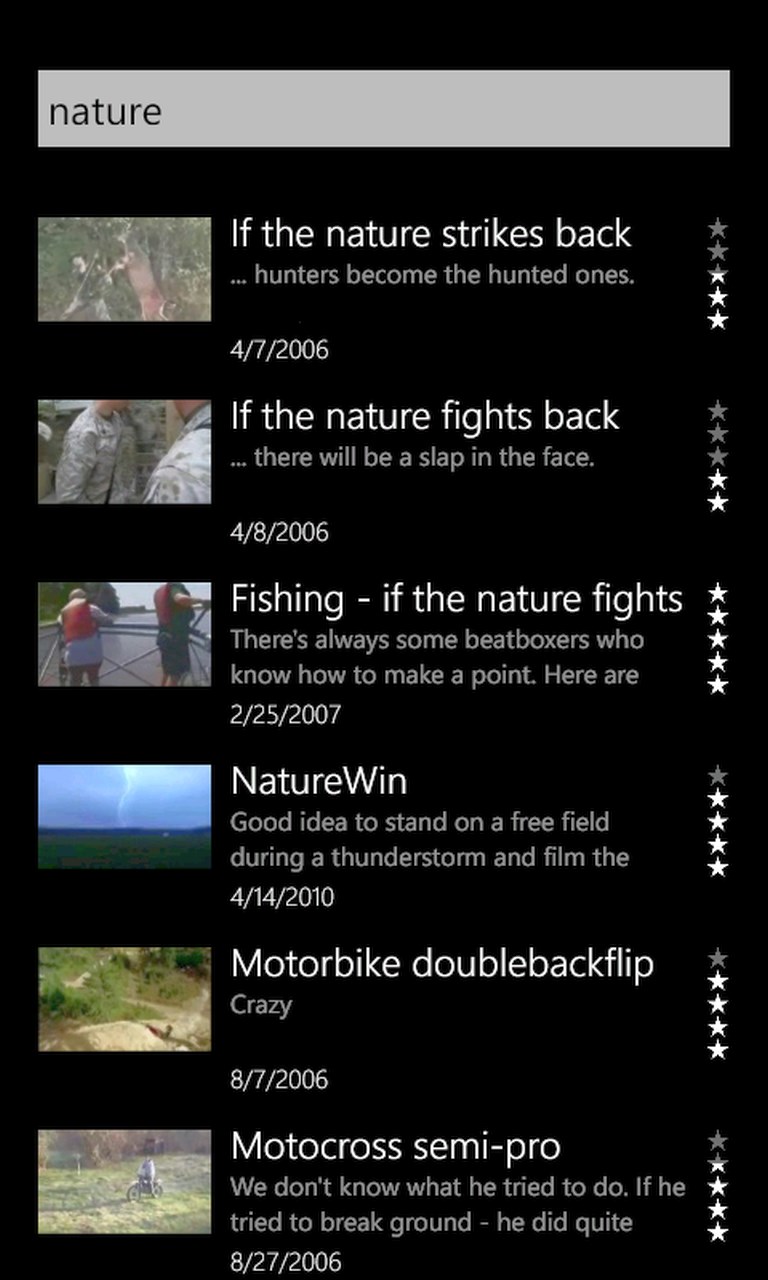Select the "Fishing - if the nature fights" video
The width and height of the screenshot is (768, 1280).
tap(456, 599)
